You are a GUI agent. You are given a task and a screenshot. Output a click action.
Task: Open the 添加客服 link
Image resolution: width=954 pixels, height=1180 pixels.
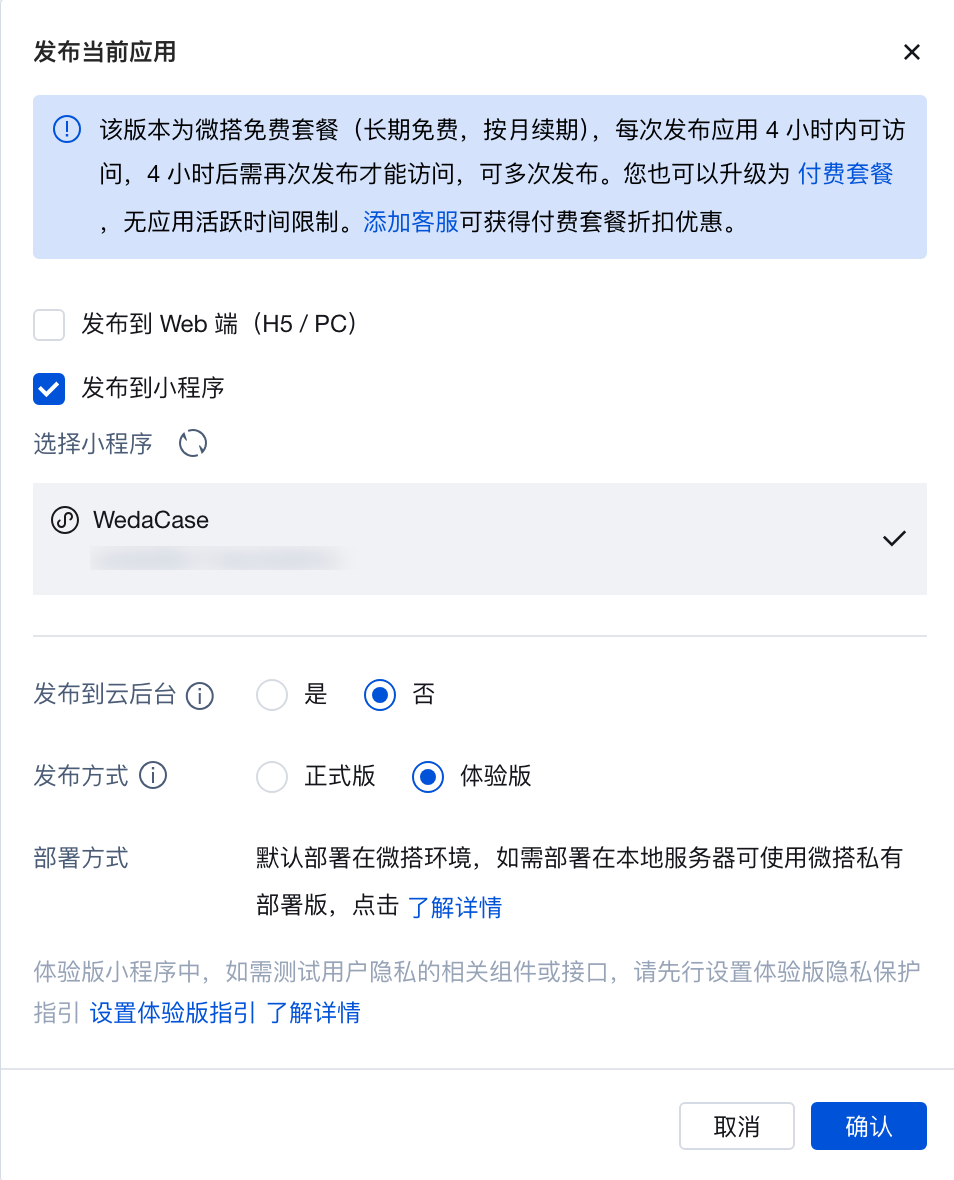click(x=410, y=222)
